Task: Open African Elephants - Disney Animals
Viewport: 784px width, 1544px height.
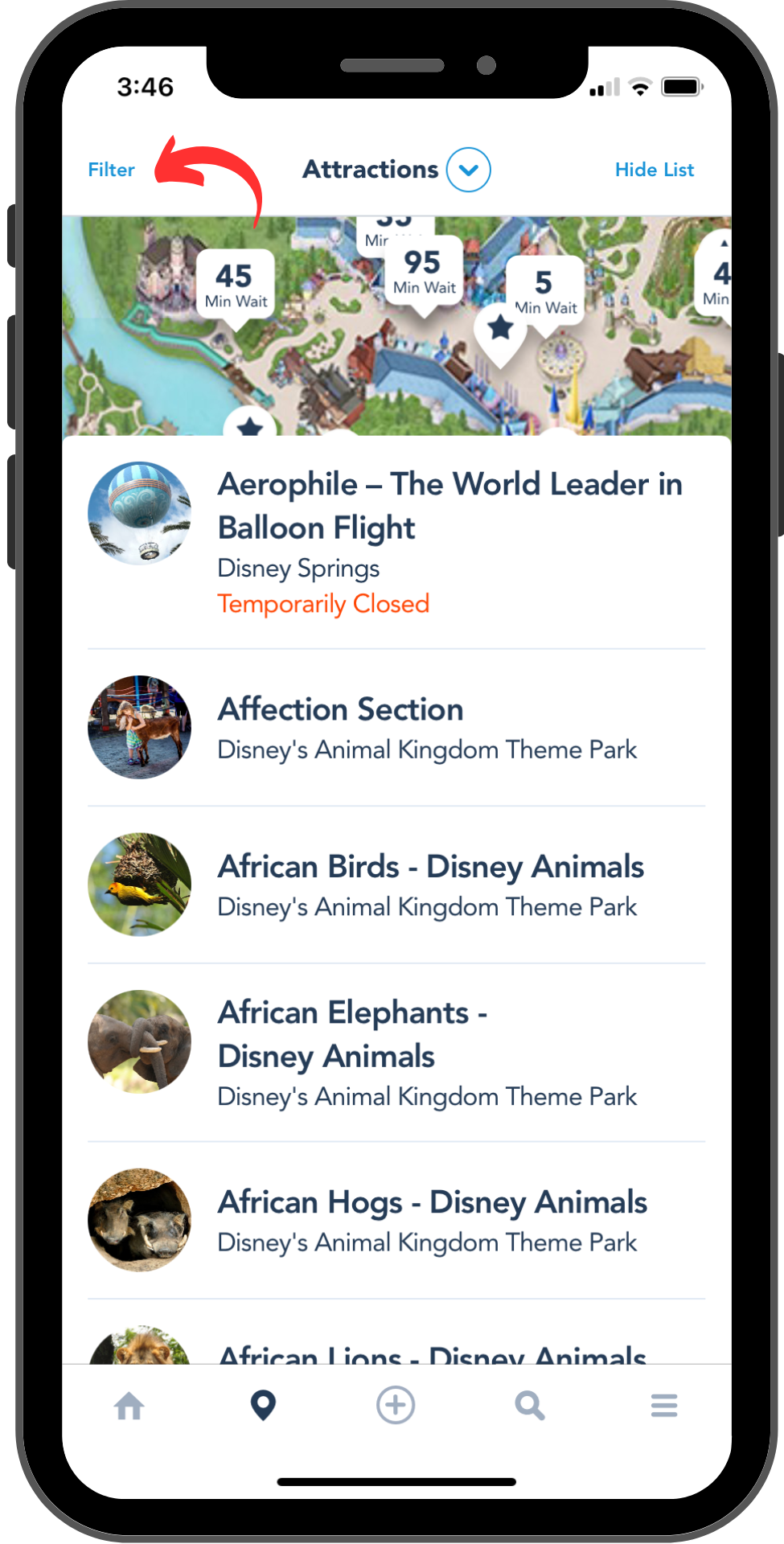Action: click(x=396, y=1053)
